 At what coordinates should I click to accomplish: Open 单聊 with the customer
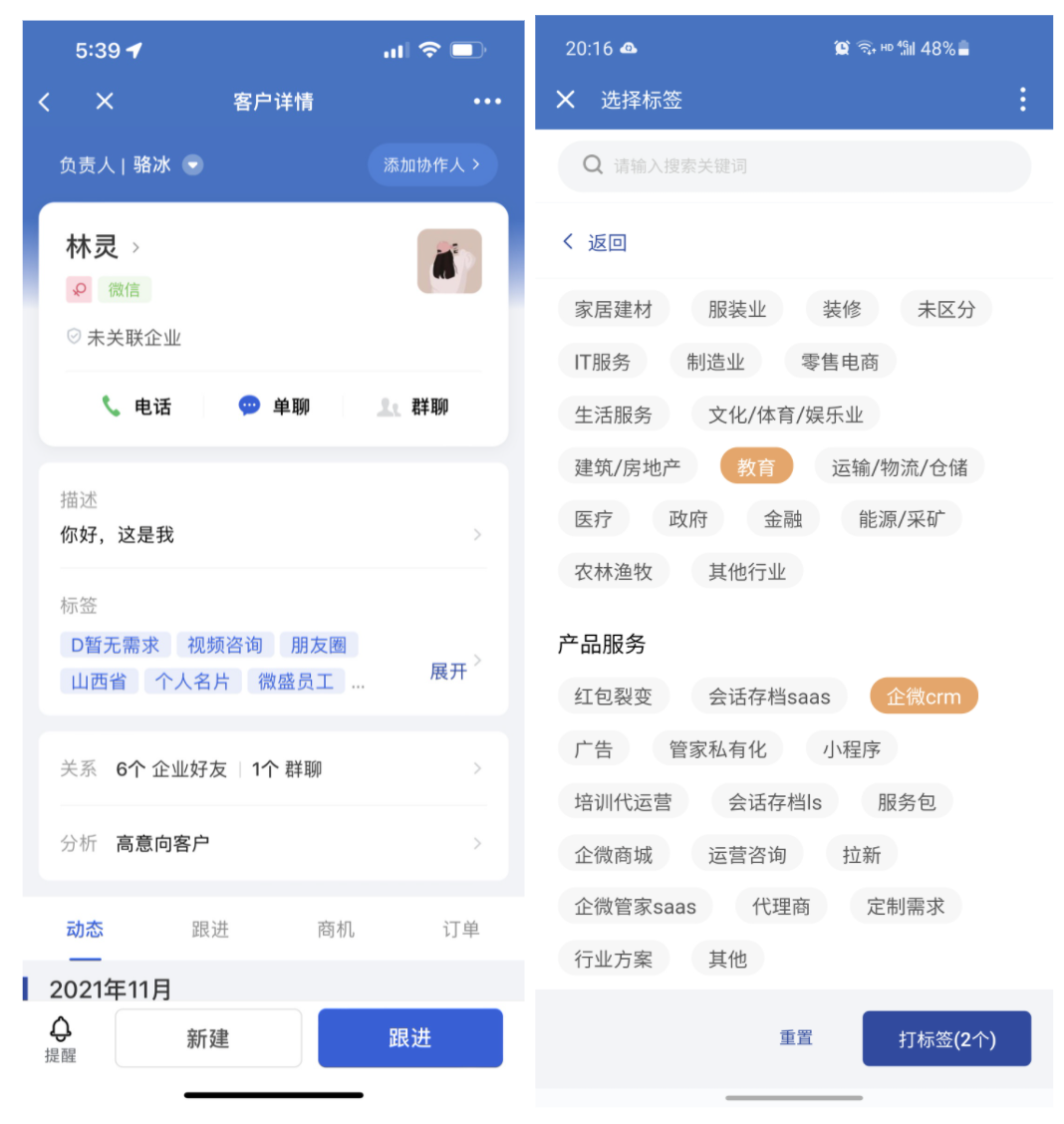coord(274,407)
